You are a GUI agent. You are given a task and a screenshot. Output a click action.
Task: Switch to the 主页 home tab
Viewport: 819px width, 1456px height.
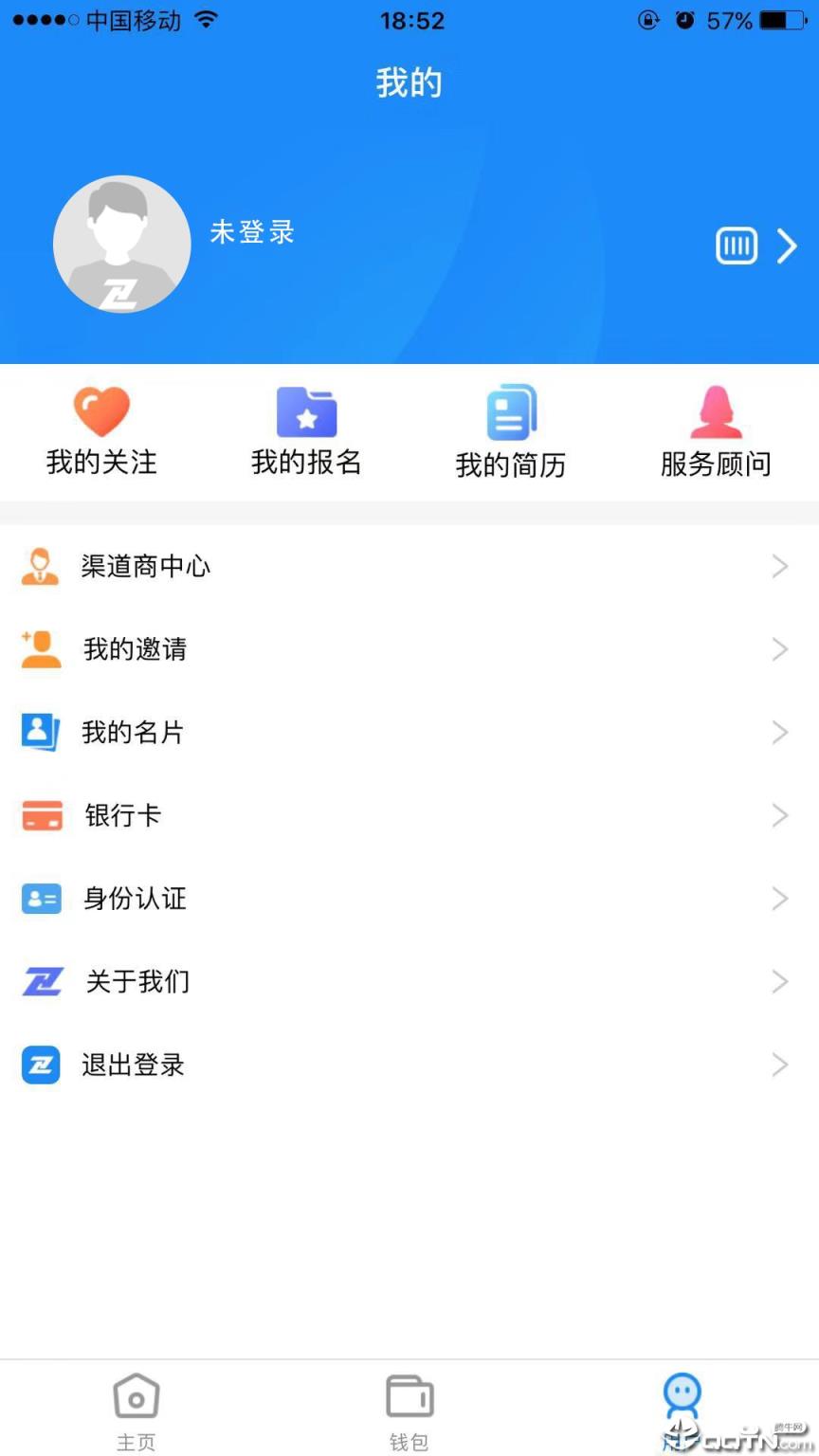[136, 1410]
